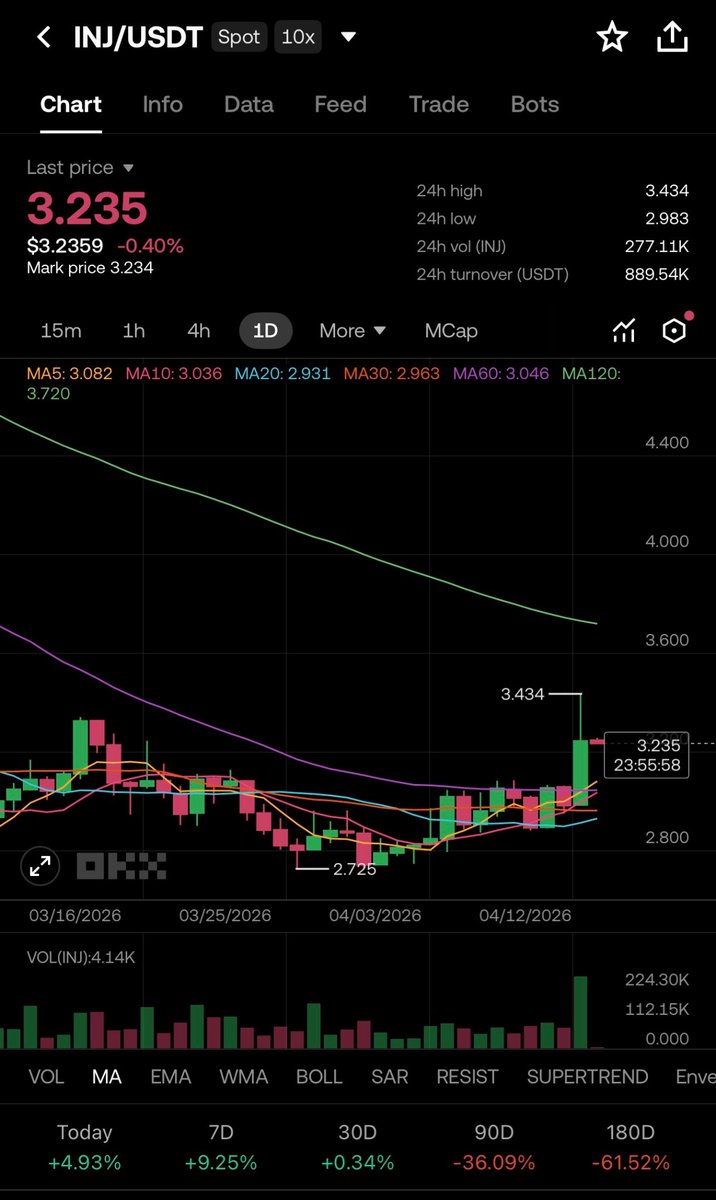
Task: Change the chart interval to 4h
Action: (198, 330)
